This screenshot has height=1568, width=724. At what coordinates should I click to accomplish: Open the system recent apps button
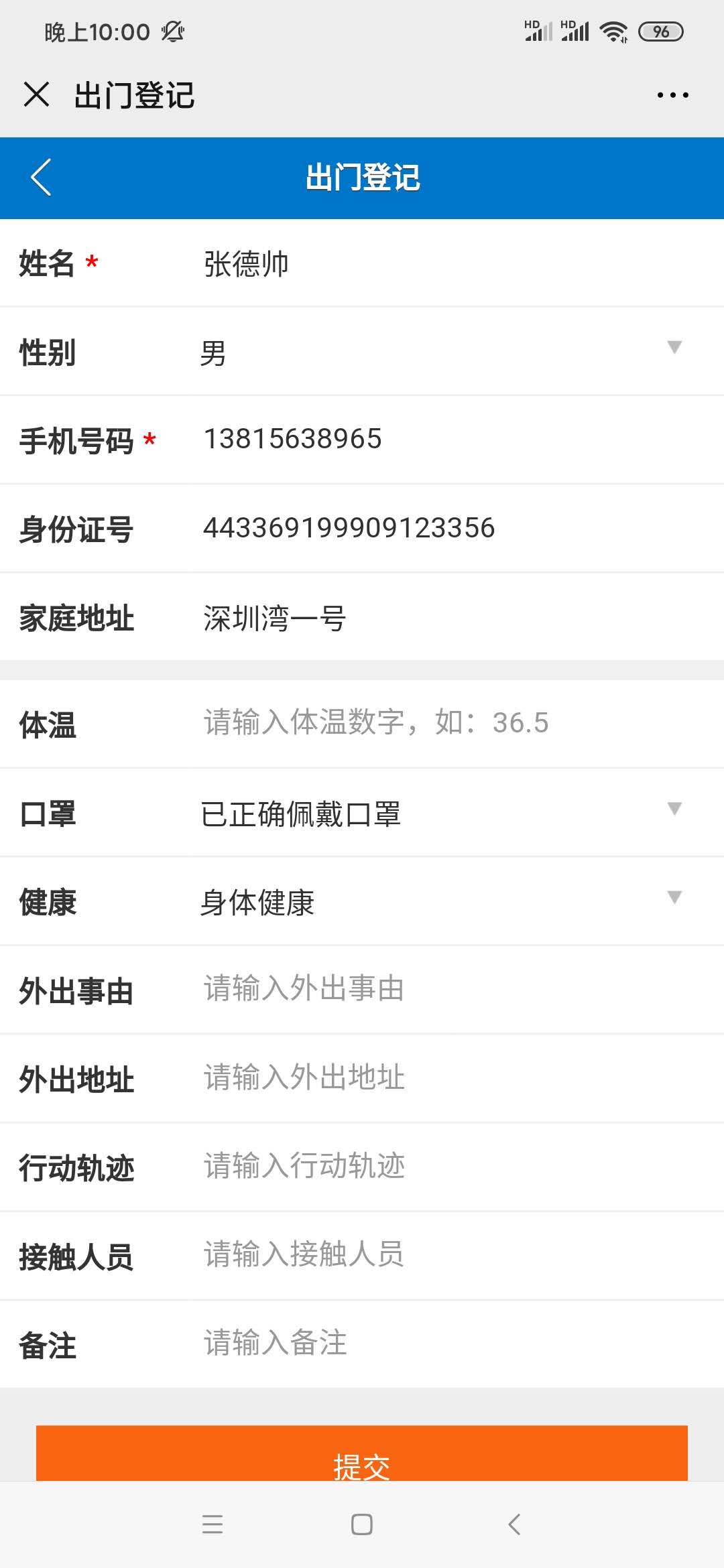point(213,1524)
